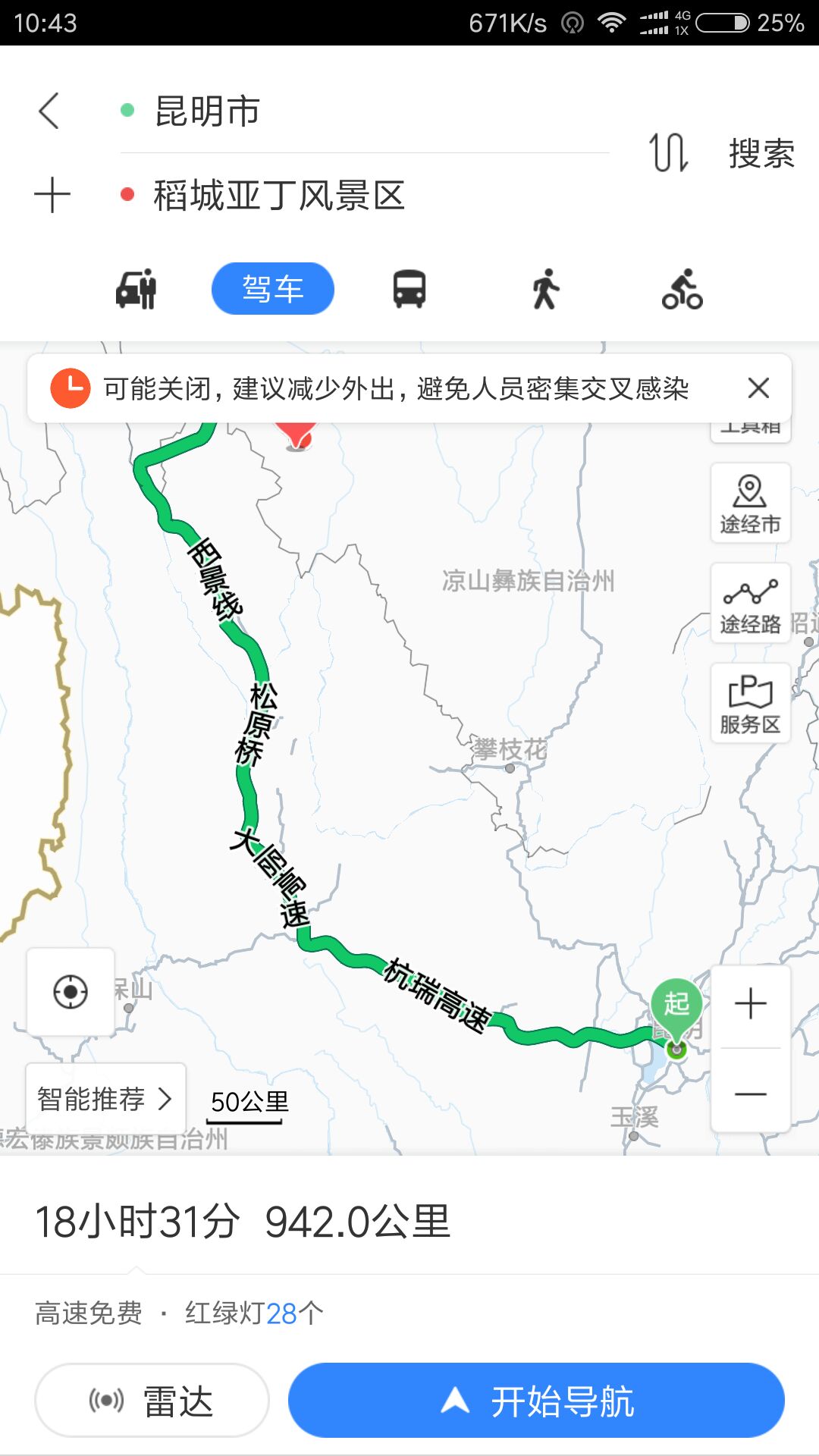Add a waypoint with the plus icon
Screen dimensions: 819x1456
[x=52, y=195]
